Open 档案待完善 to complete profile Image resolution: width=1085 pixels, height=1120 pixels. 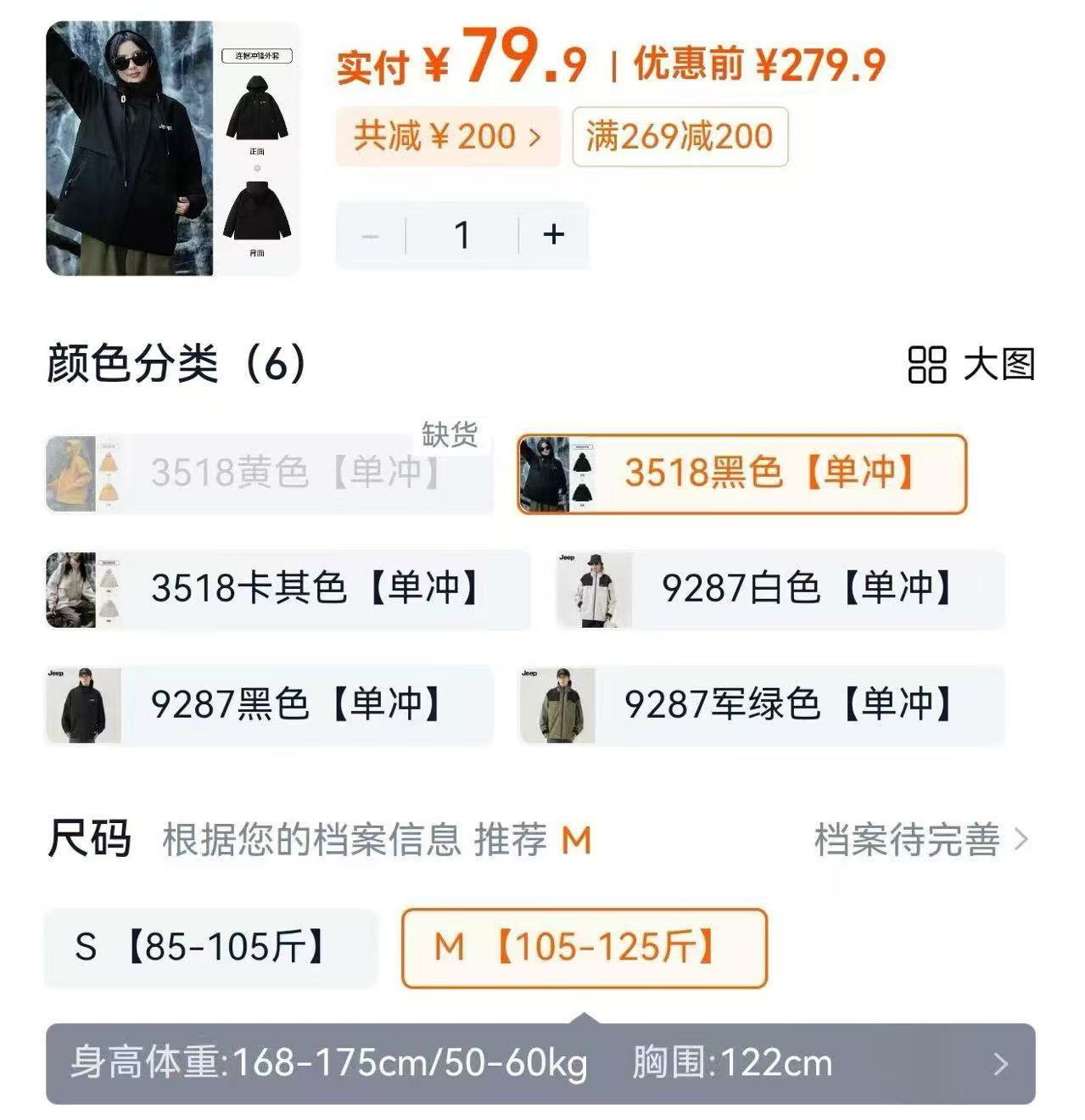921,840
